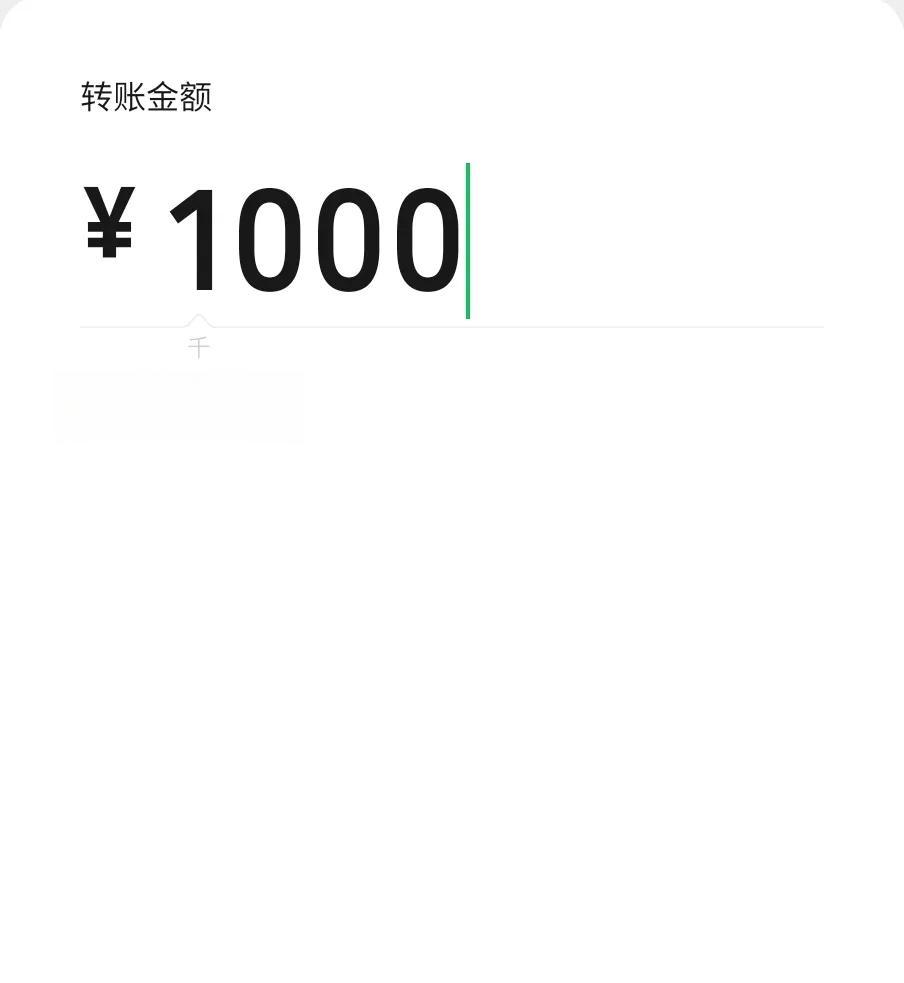The width and height of the screenshot is (904, 983).
Task: Tap the second digit of 1000
Action: [270, 240]
